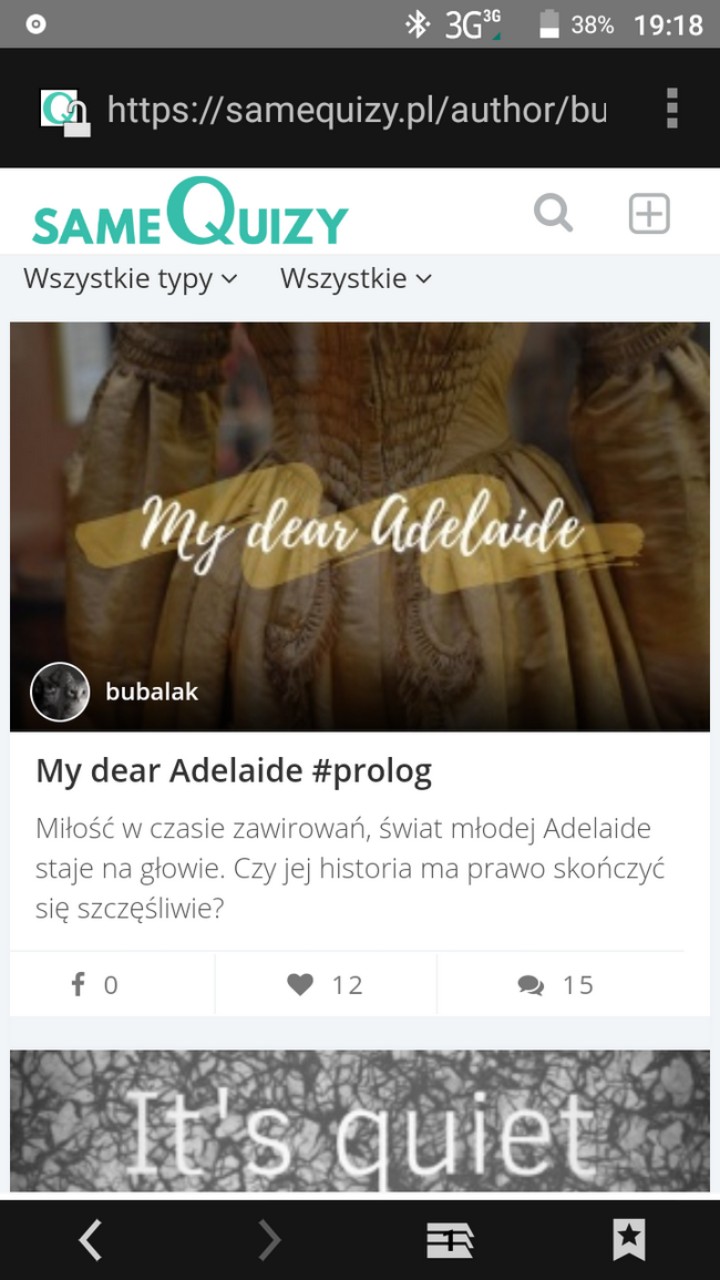Image resolution: width=720 pixels, height=1280 pixels.
Task: Expand the Wszystkie category dropdown
Action: [355, 279]
